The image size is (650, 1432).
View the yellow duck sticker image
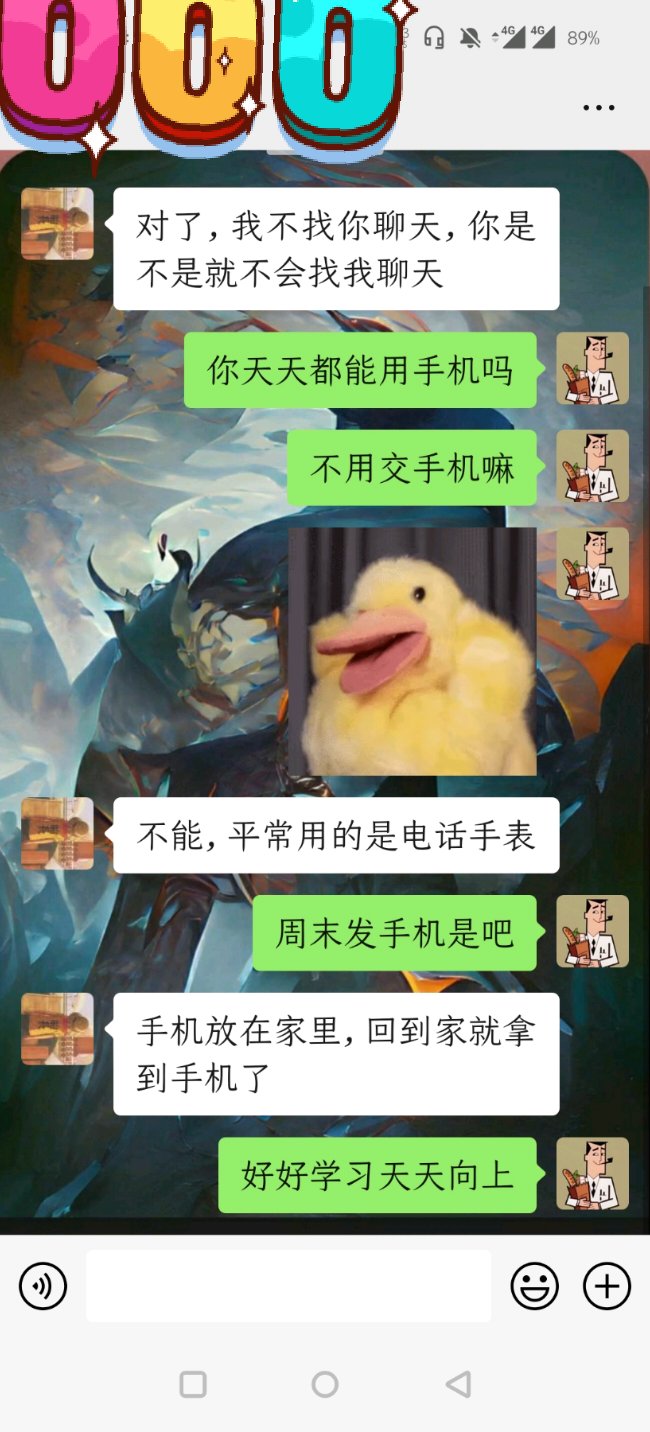pos(412,652)
